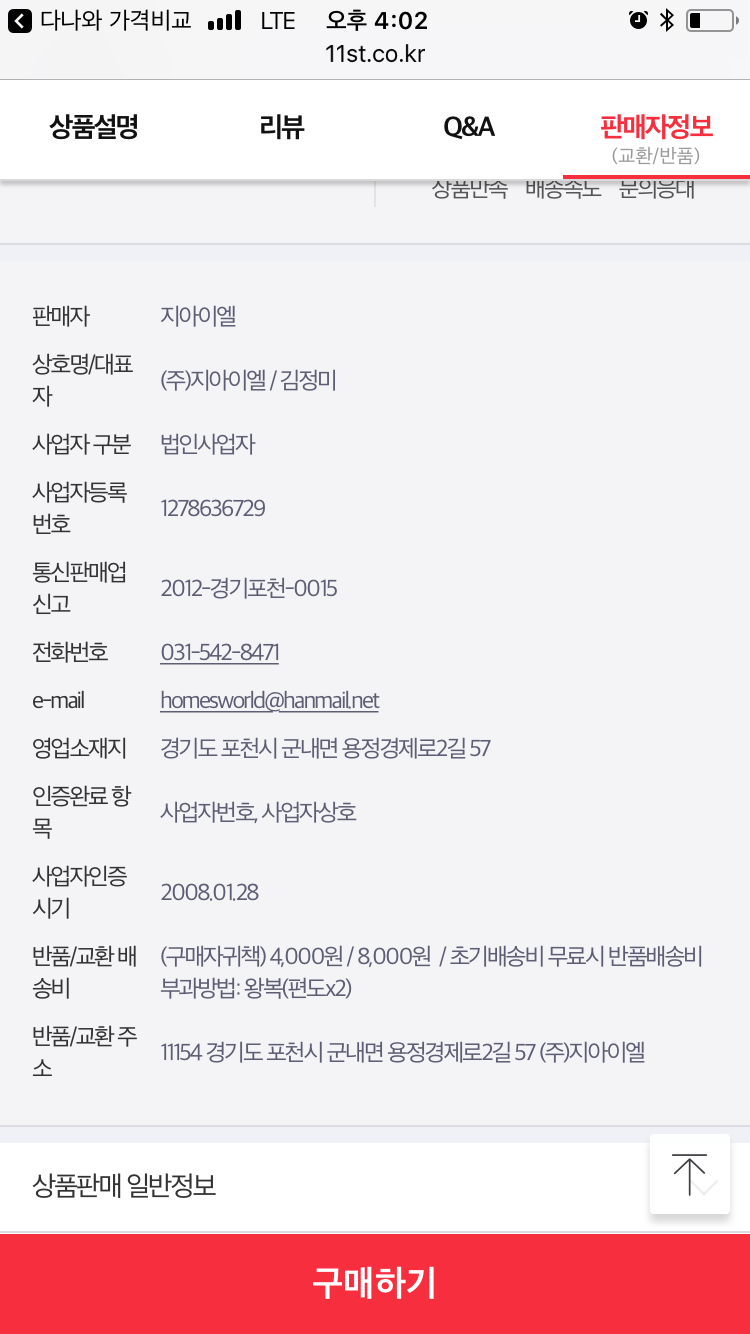Return to 다나와 가격비교 app

100,20
